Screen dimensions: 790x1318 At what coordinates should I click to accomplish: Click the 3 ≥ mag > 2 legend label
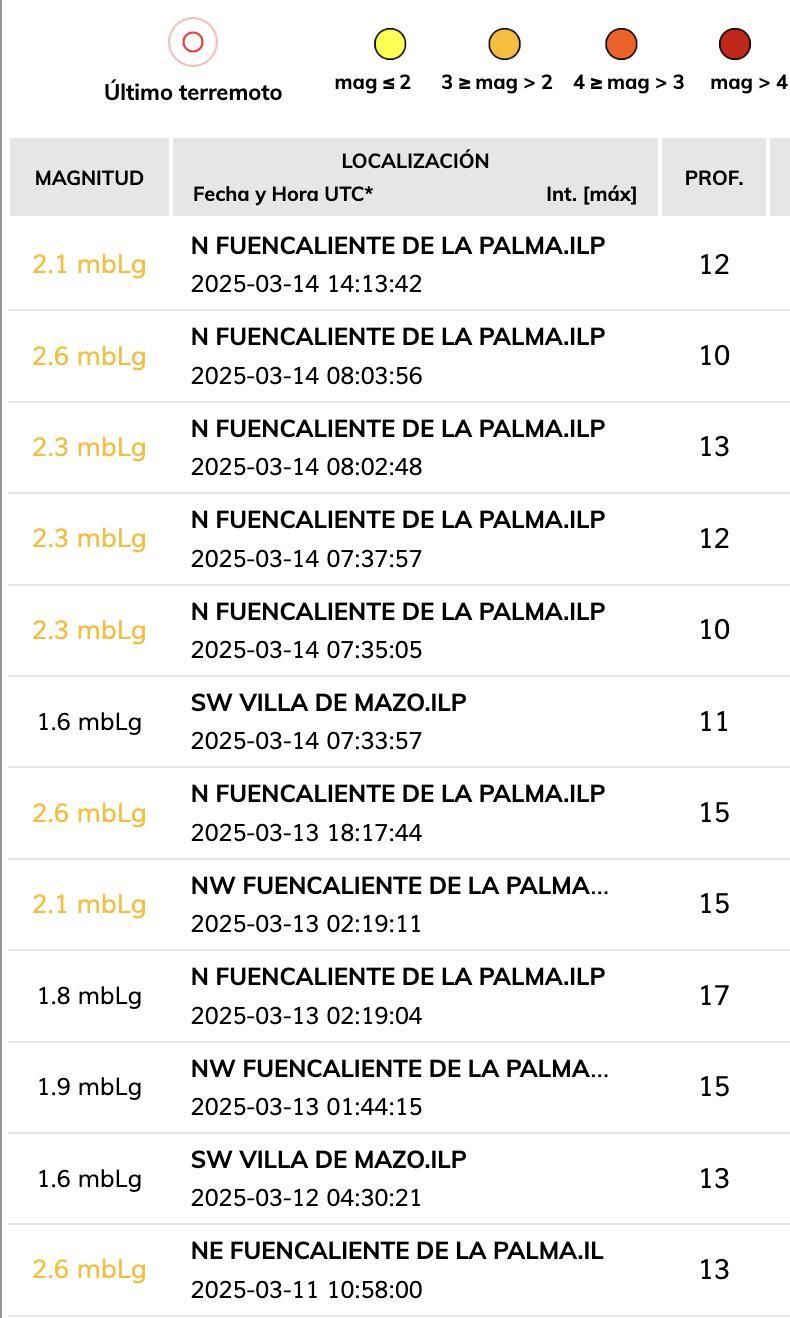point(502,84)
